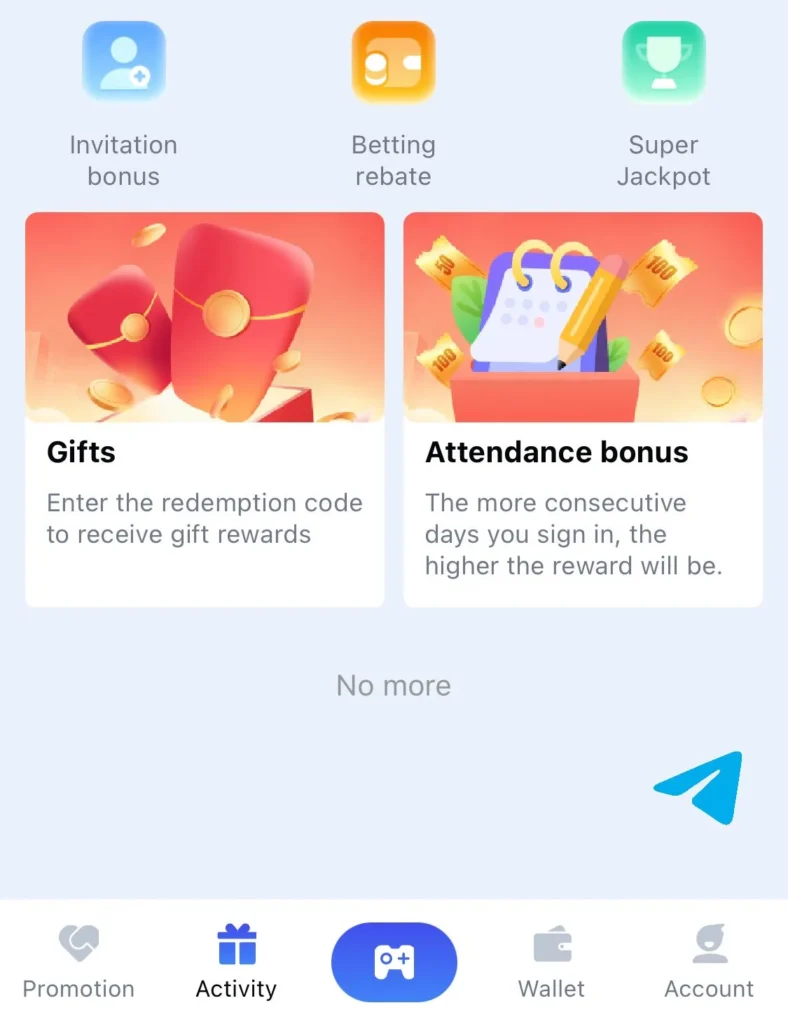The height and width of the screenshot is (1024, 788).
Task: Open the Gifts redemption card
Action: pos(205,408)
